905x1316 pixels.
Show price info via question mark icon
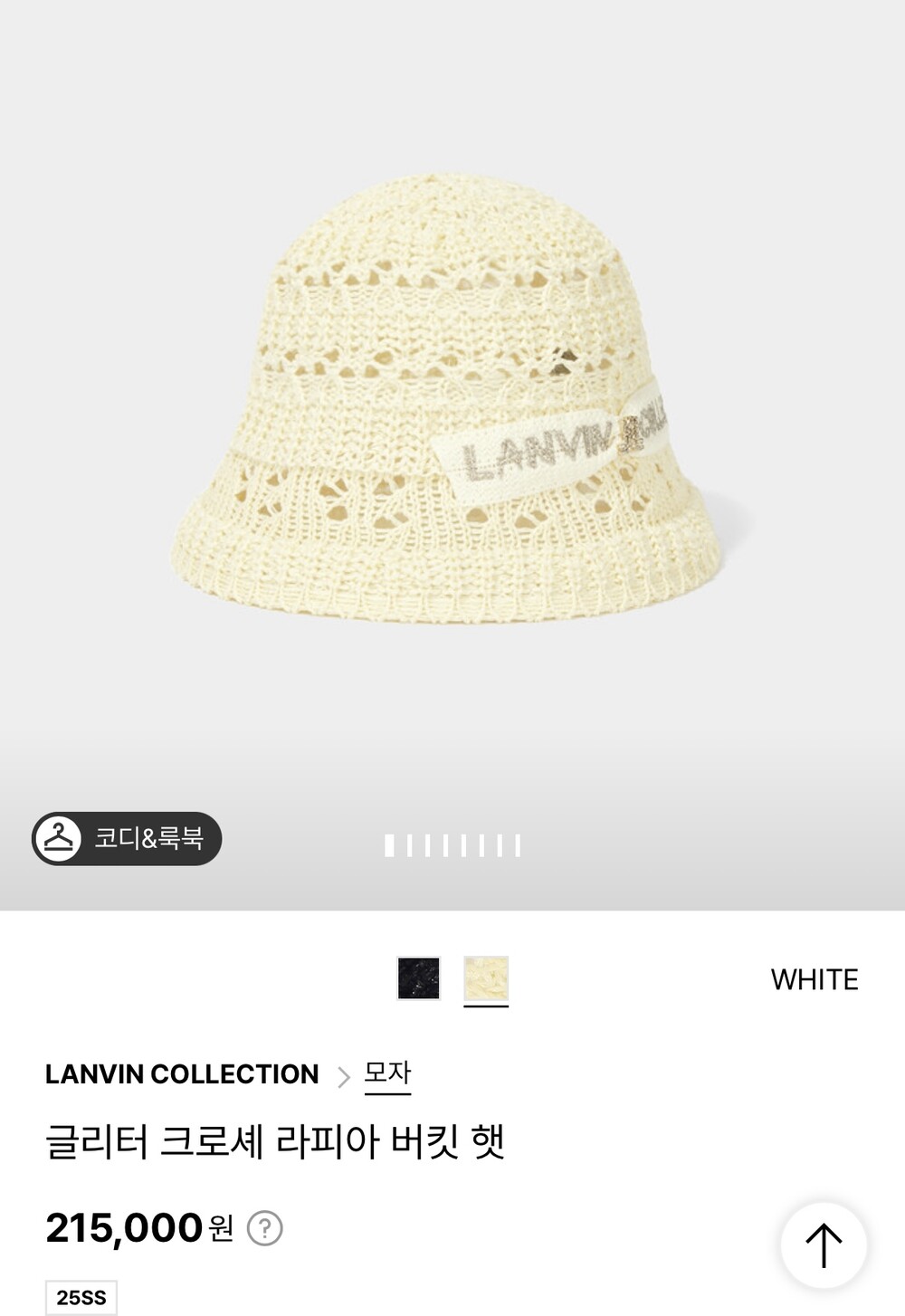[264, 1228]
